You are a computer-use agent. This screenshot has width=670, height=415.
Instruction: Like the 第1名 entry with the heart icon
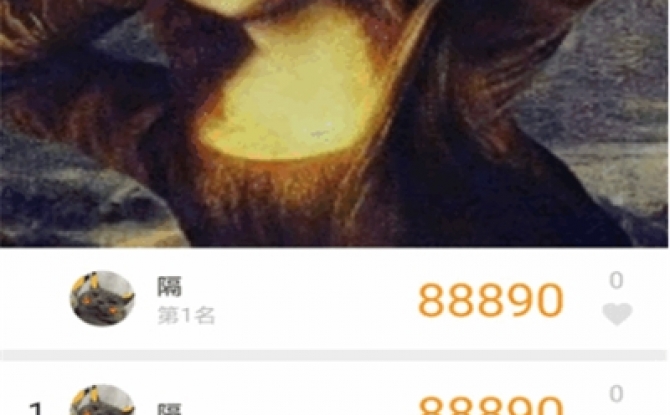(617, 315)
